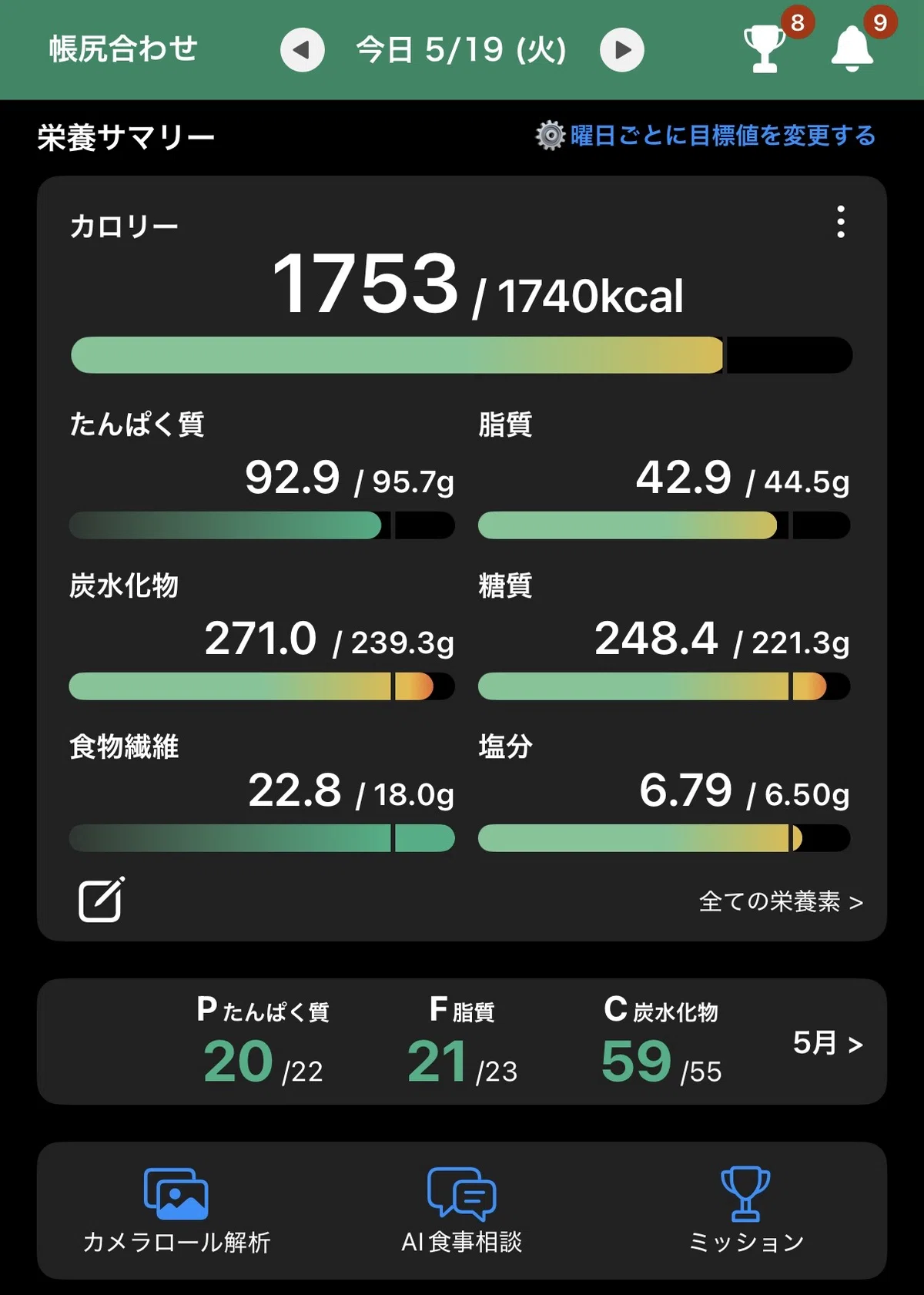The image size is (924, 1295).
Task: Open the 5月 monthly PFC view
Action: (828, 1043)
